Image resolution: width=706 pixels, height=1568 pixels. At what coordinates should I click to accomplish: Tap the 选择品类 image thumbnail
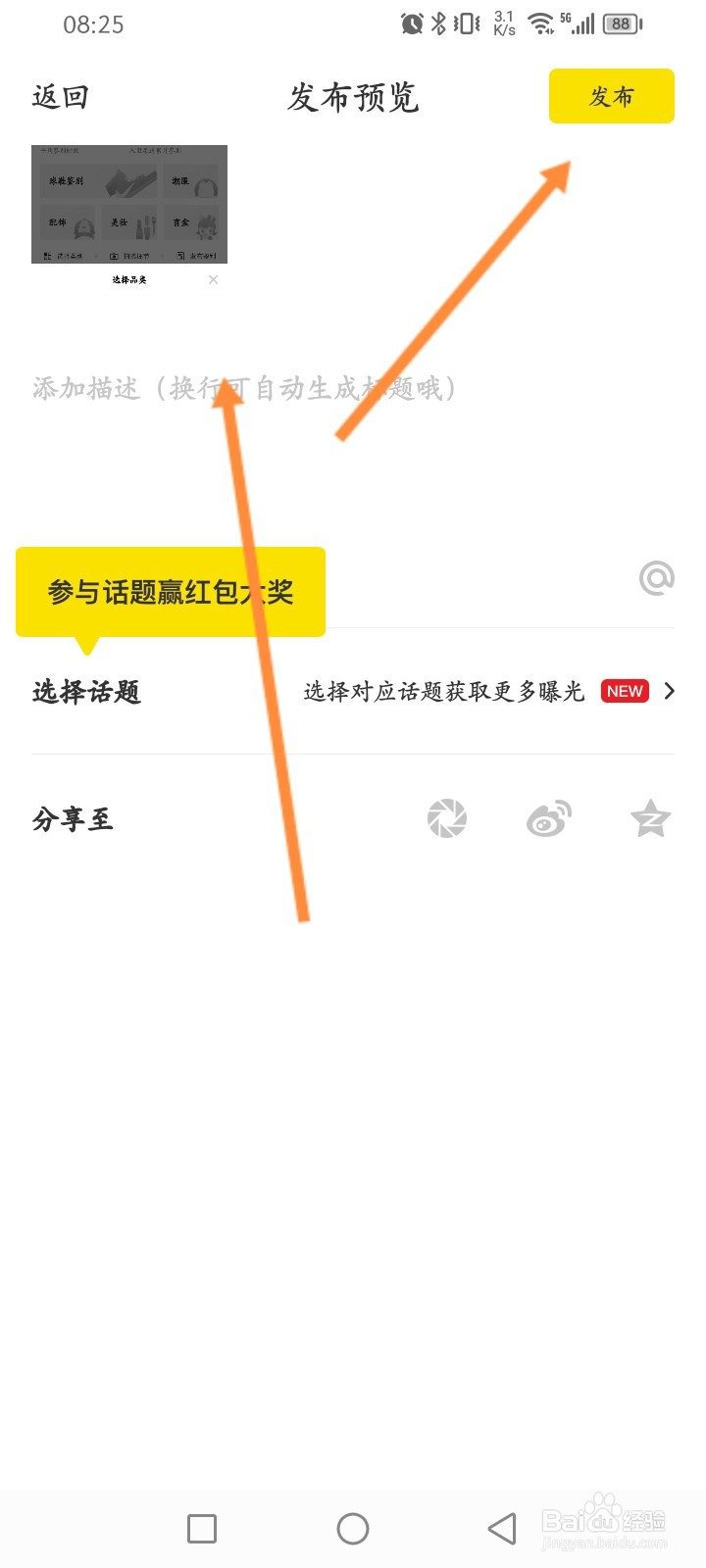128,204
